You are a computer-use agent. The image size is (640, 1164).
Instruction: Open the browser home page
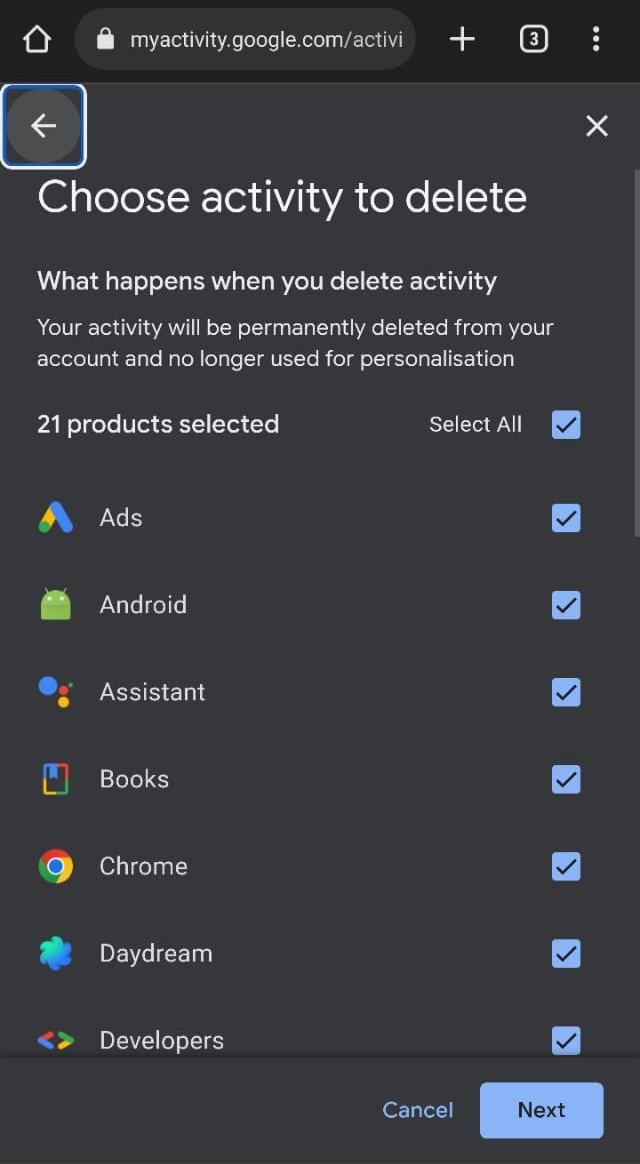coord(36,39)
